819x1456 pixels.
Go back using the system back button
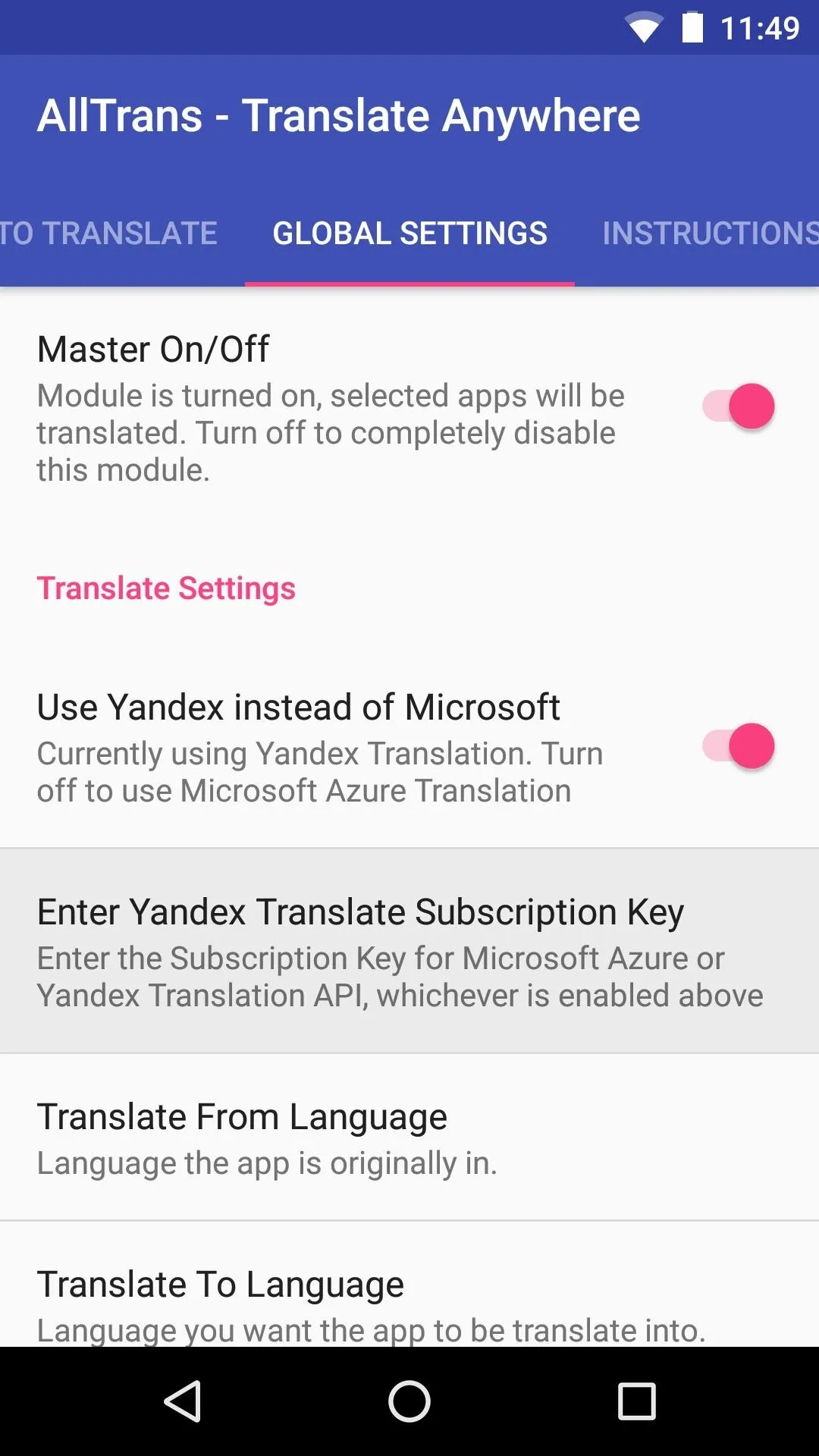pos(182,1401)
